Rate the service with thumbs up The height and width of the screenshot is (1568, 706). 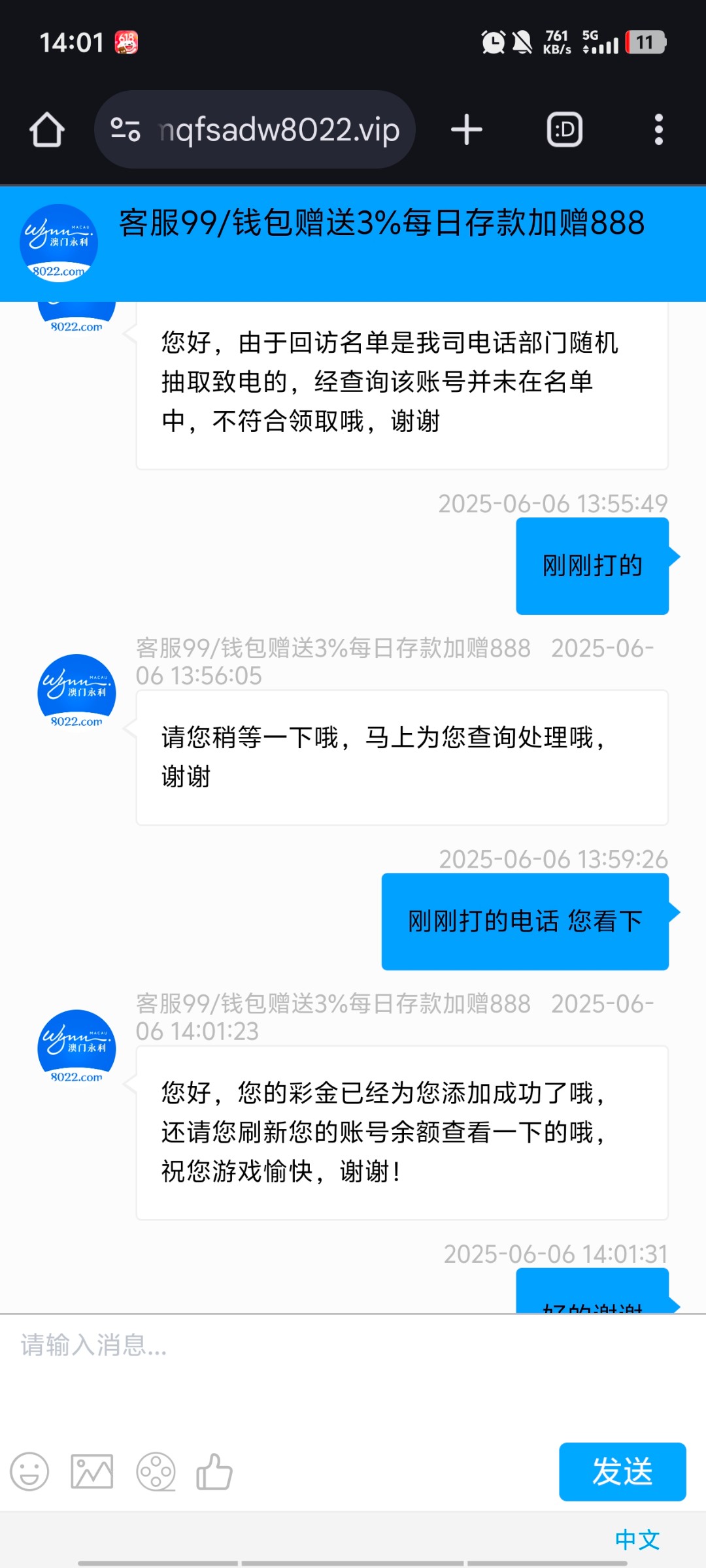(214, 1472)
